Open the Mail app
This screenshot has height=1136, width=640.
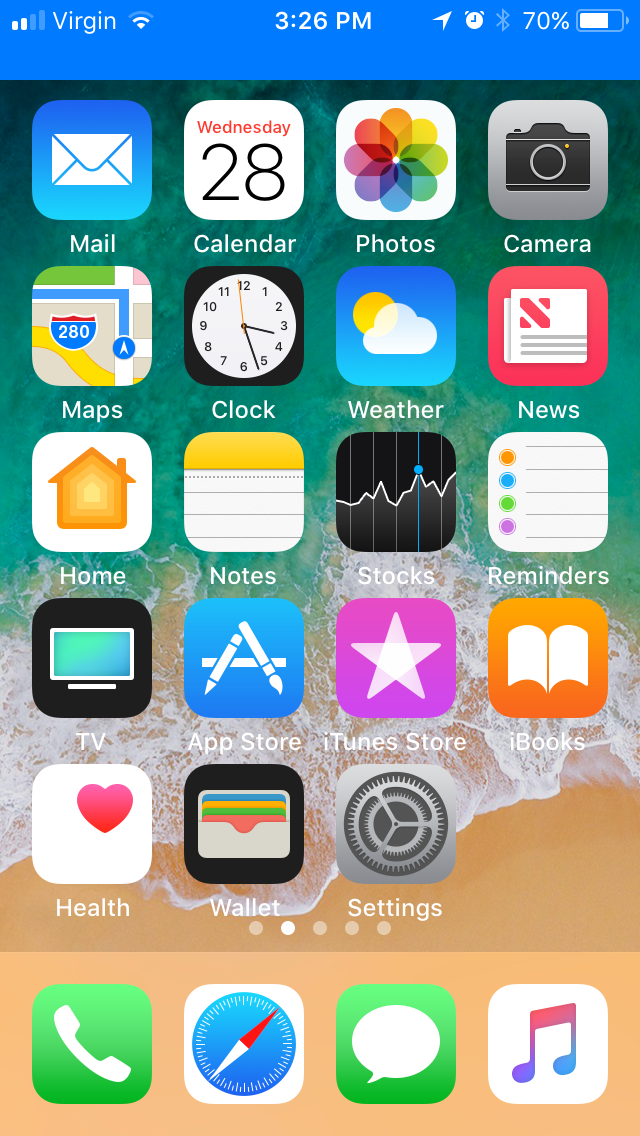92,160
